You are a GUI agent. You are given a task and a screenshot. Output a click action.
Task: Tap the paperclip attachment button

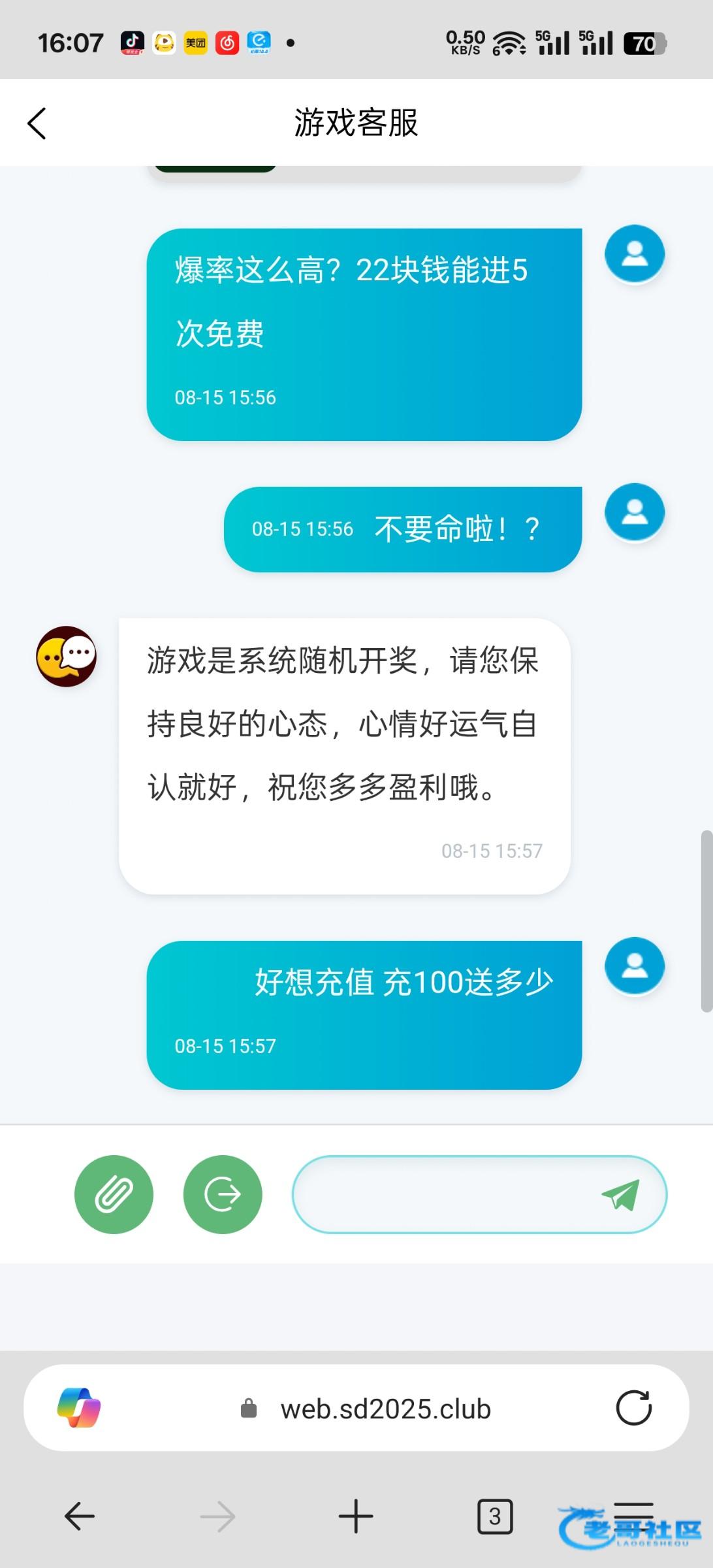[x=114, y=1195]
